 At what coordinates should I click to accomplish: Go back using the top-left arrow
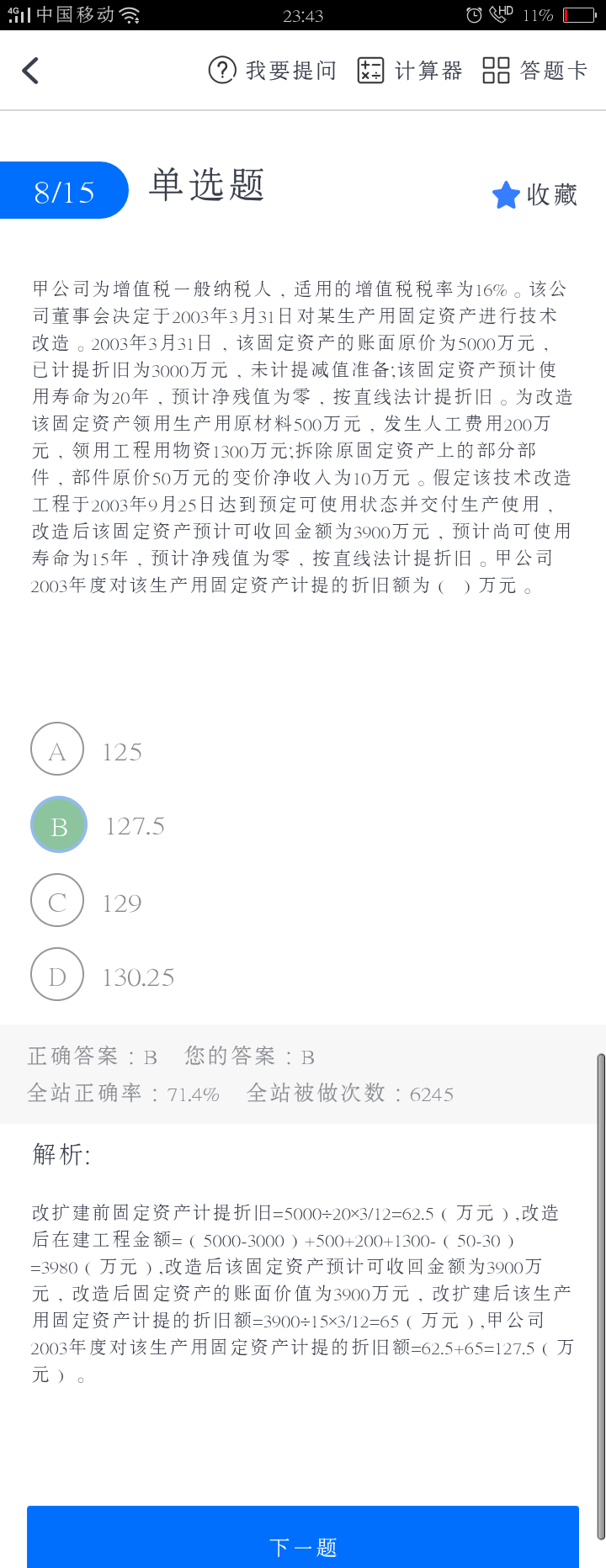coord(31,71)
